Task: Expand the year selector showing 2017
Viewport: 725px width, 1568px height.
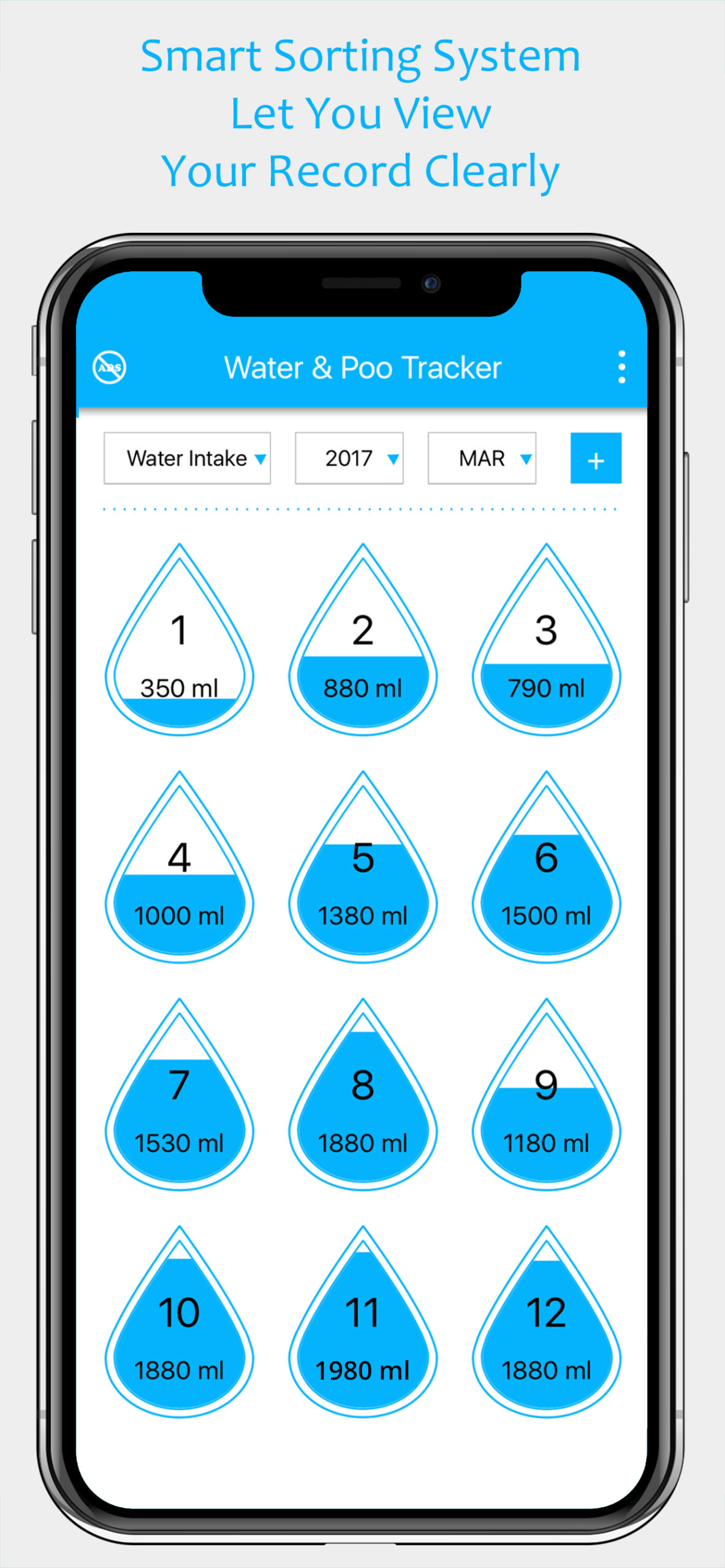Action: pos(348,458)
